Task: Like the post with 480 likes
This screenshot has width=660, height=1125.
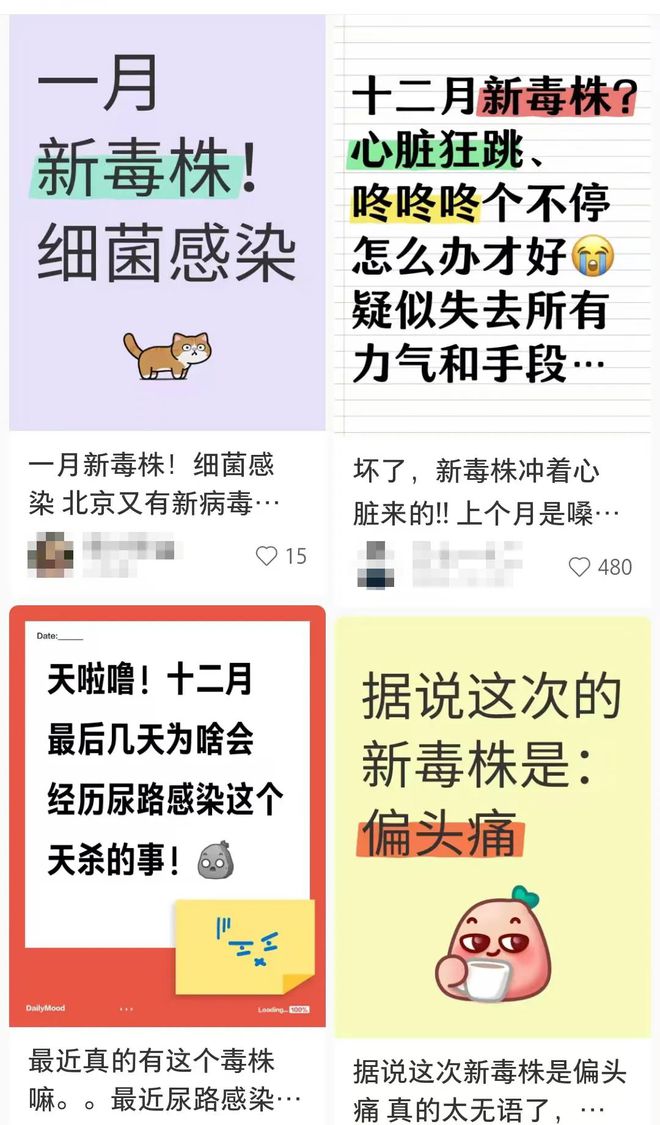Action: pos(580,567)
